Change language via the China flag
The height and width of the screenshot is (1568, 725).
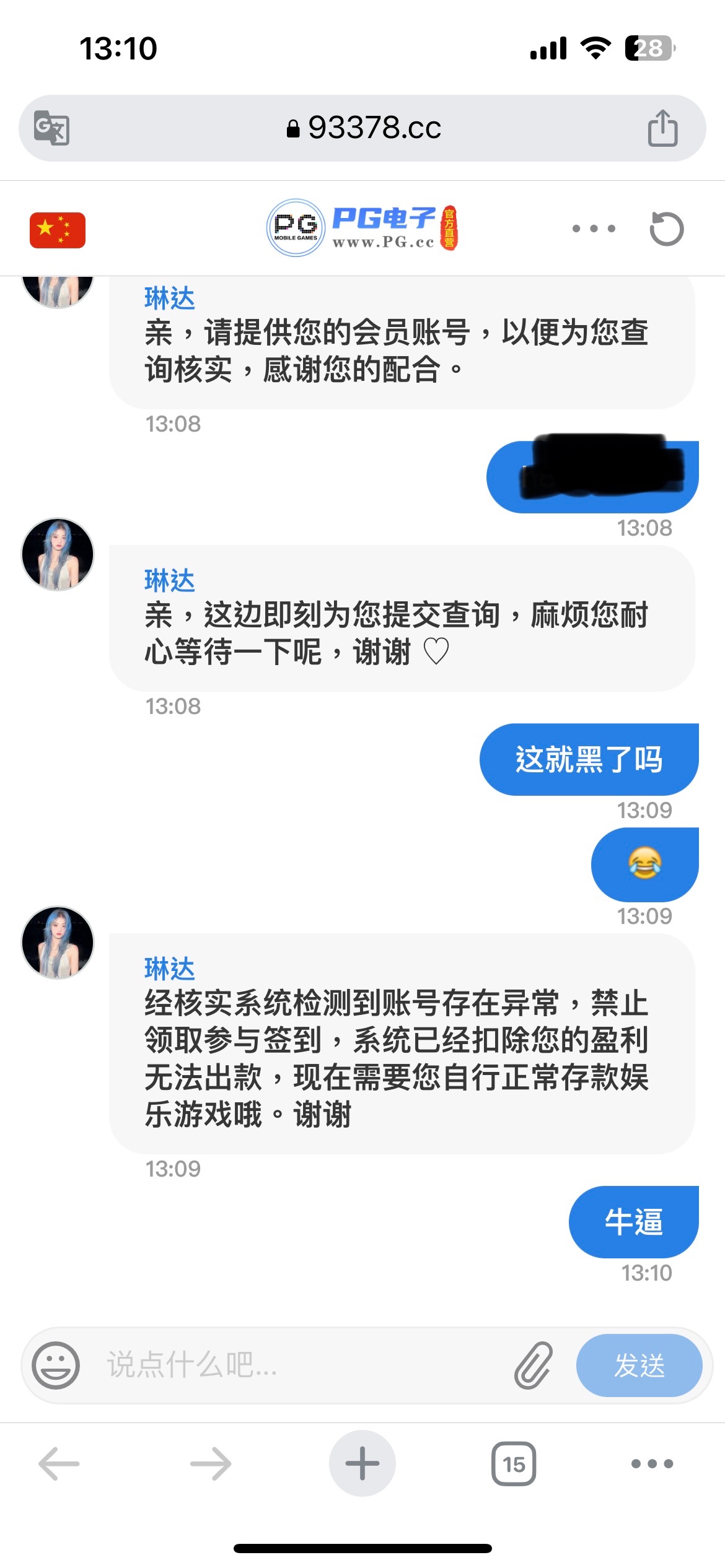58,230
